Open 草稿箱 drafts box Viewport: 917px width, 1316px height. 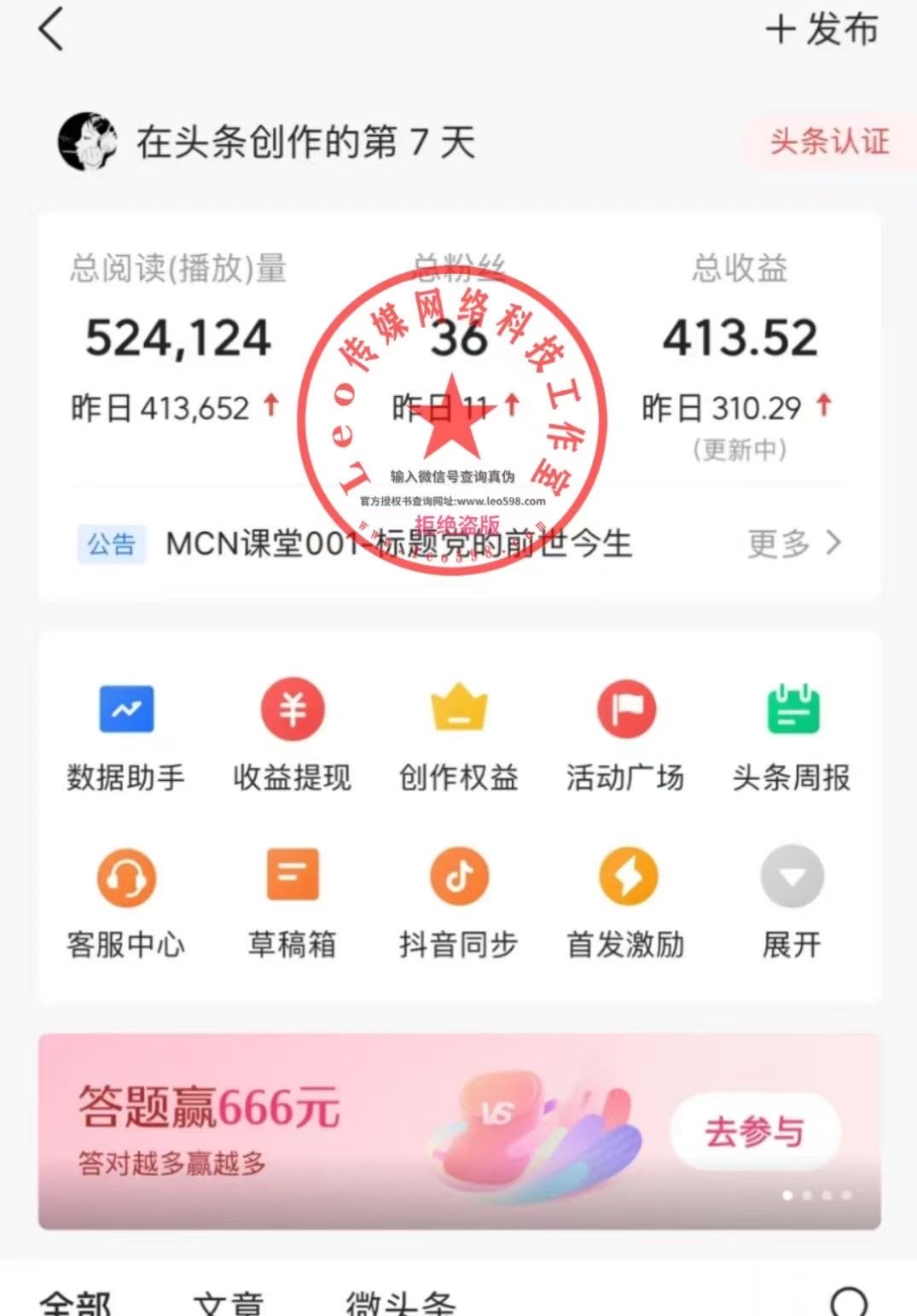point(292,901)
